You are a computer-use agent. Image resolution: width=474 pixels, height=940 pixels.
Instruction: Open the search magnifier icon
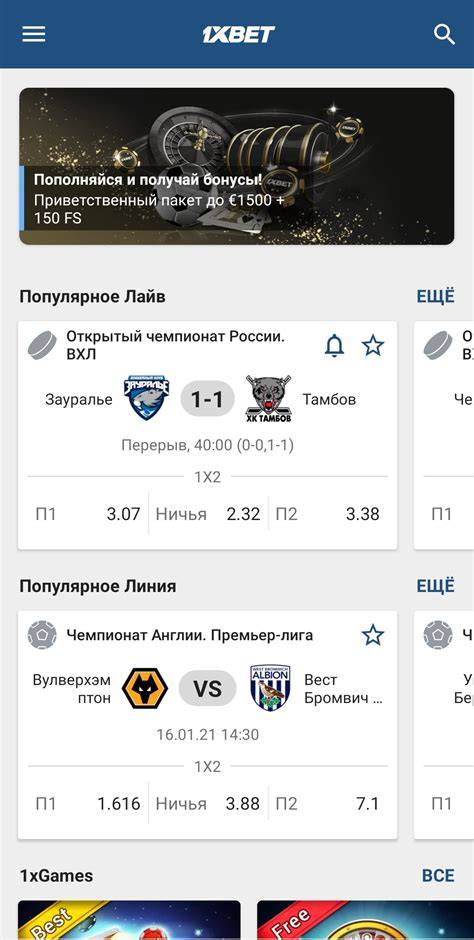(x=444, y=34)
